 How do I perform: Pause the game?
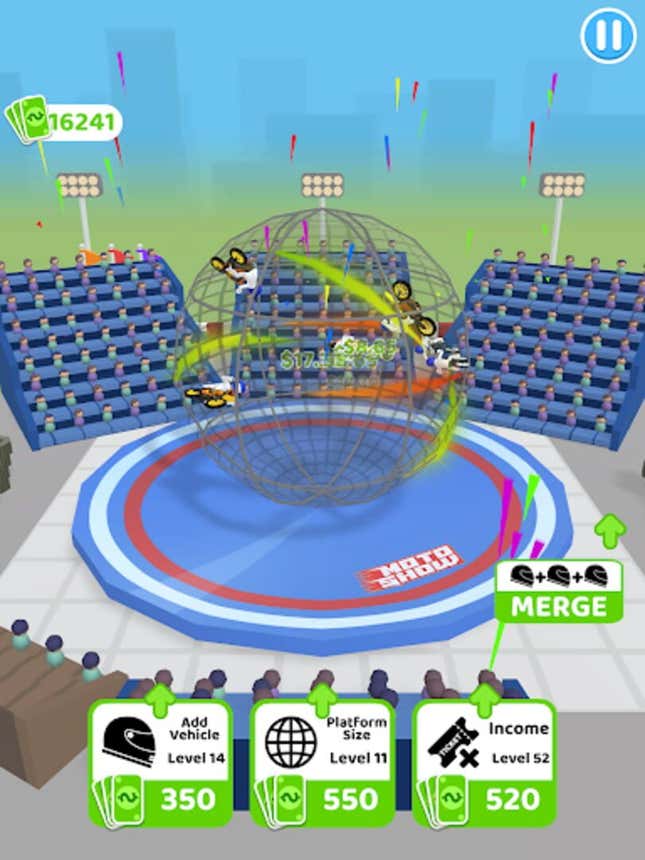point(607,36)
